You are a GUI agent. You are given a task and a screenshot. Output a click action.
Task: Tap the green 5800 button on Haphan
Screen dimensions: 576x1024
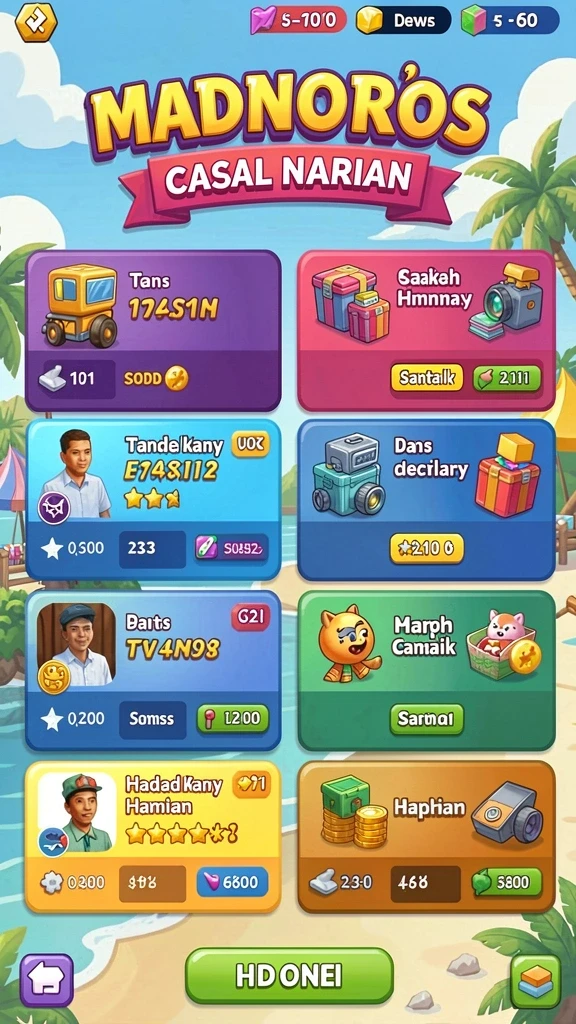[507, 883]
